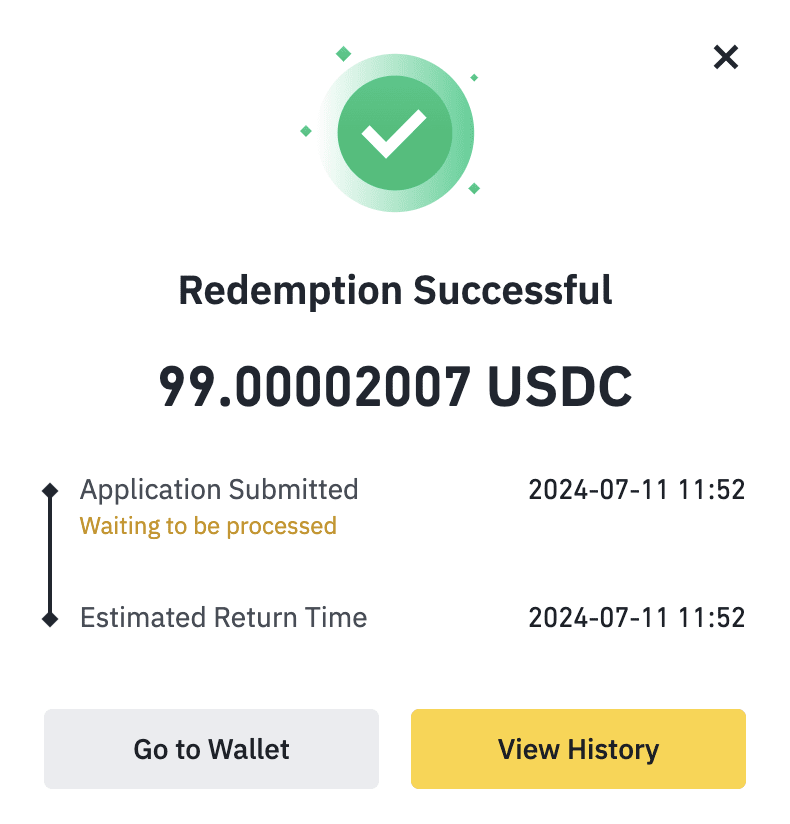Image resolution: width=790 pixels, height=824 pixels.
Task: Close the Redemption Successful dialog
Action: point(725,58)
